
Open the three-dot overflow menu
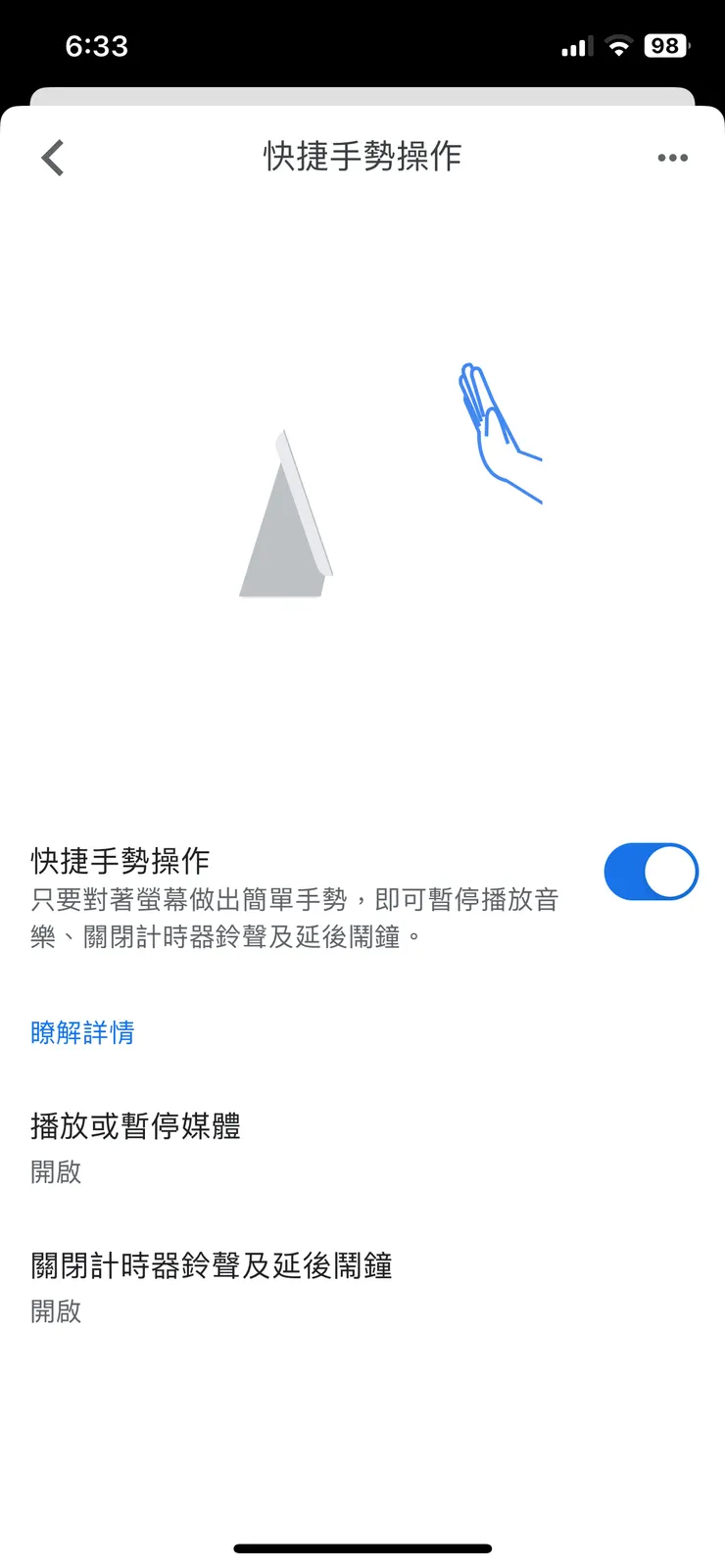(673, 158)
